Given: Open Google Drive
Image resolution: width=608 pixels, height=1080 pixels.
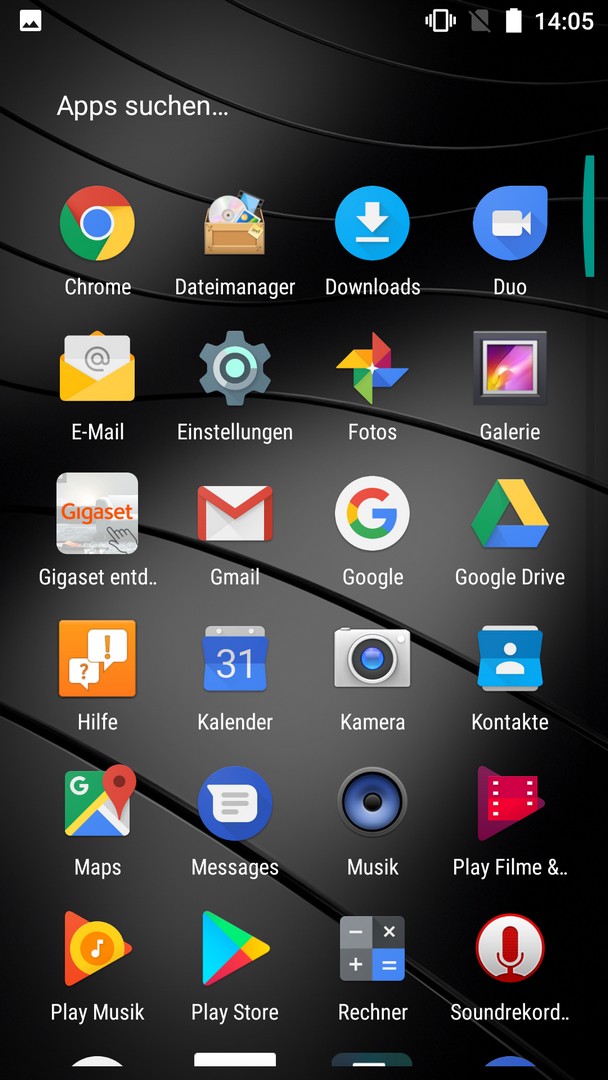Looking at the screenshot, I should point(510,514).
